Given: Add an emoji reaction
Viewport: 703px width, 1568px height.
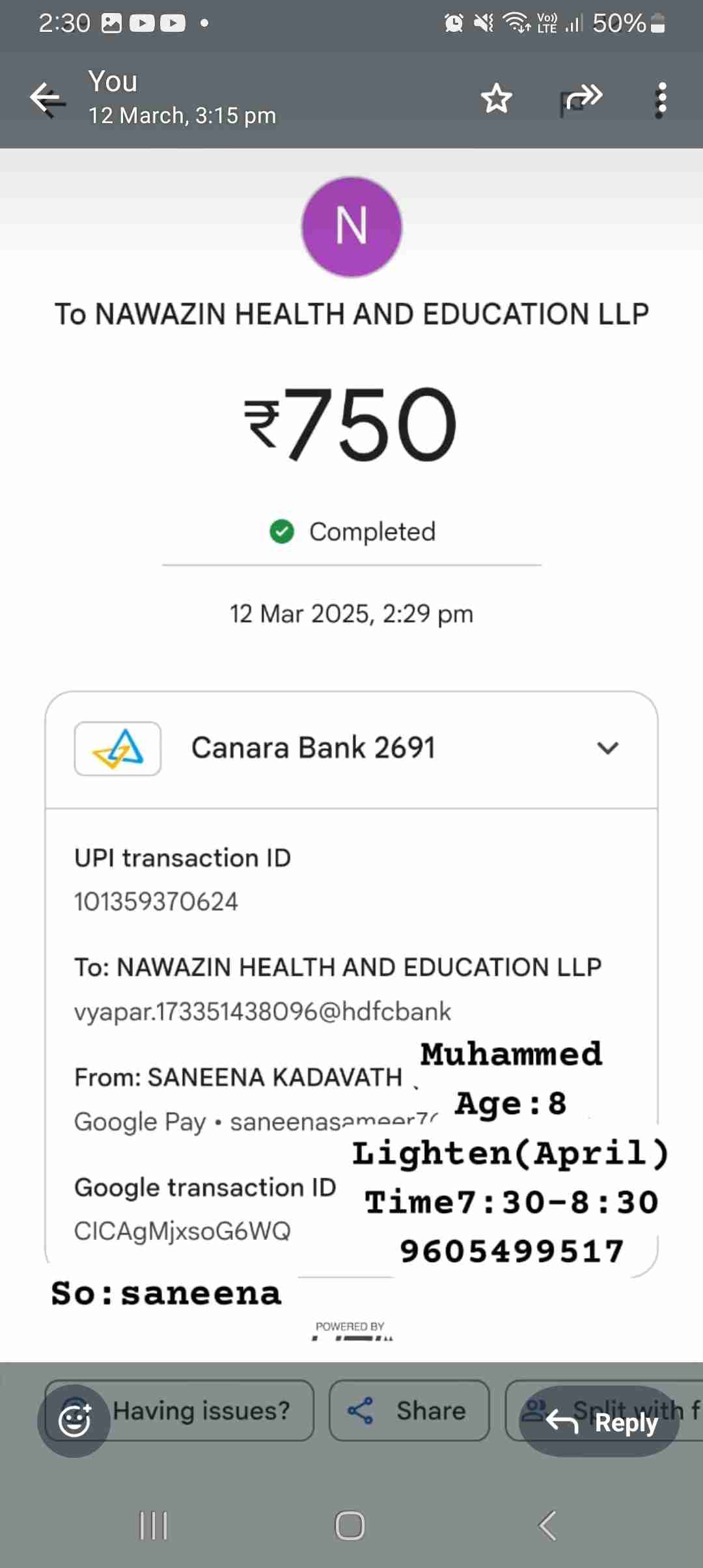Looking at the screenshot, I should pyautogui.click(x=74, y=1421).
